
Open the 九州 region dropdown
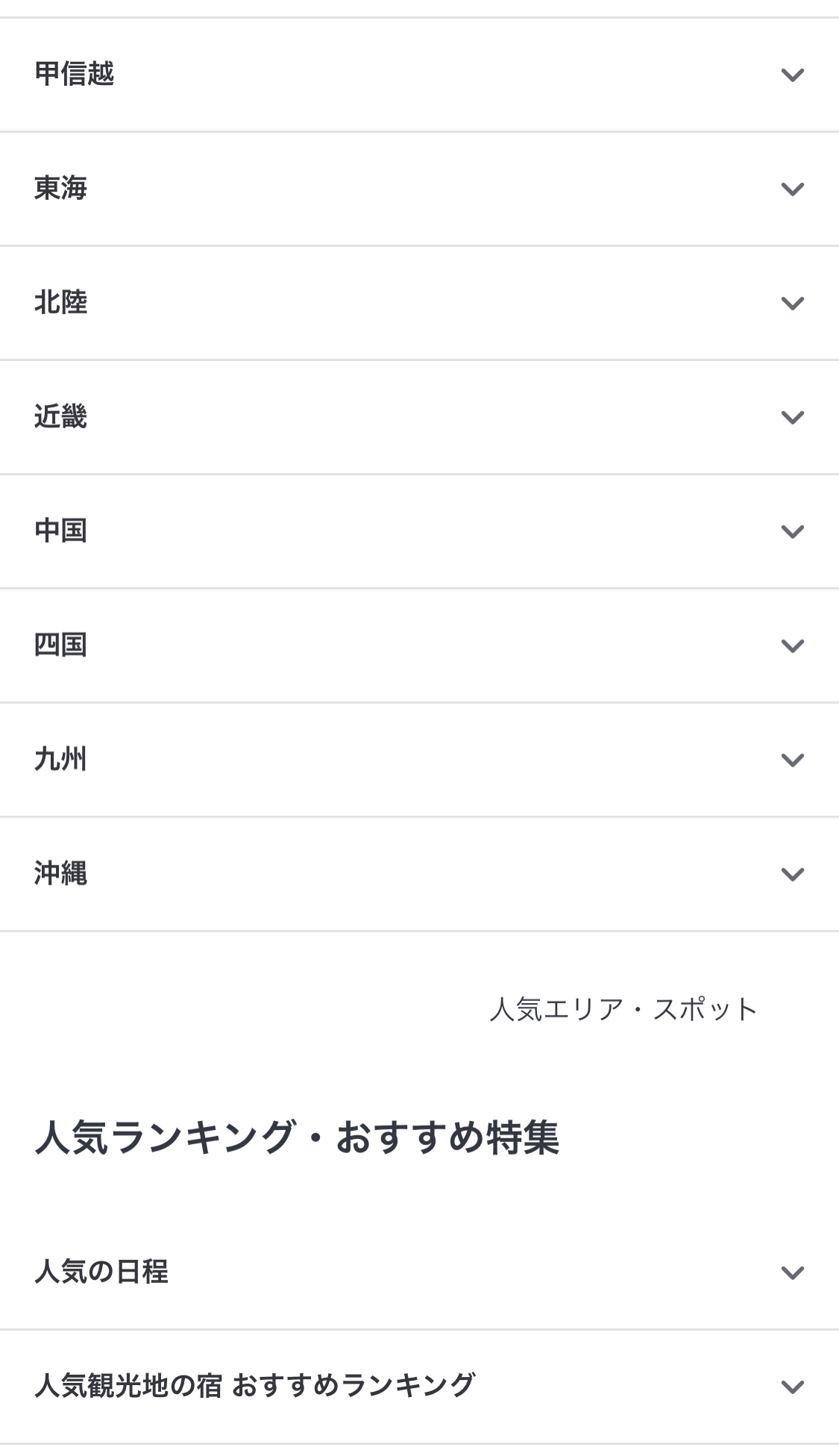[x=419, y=759]
